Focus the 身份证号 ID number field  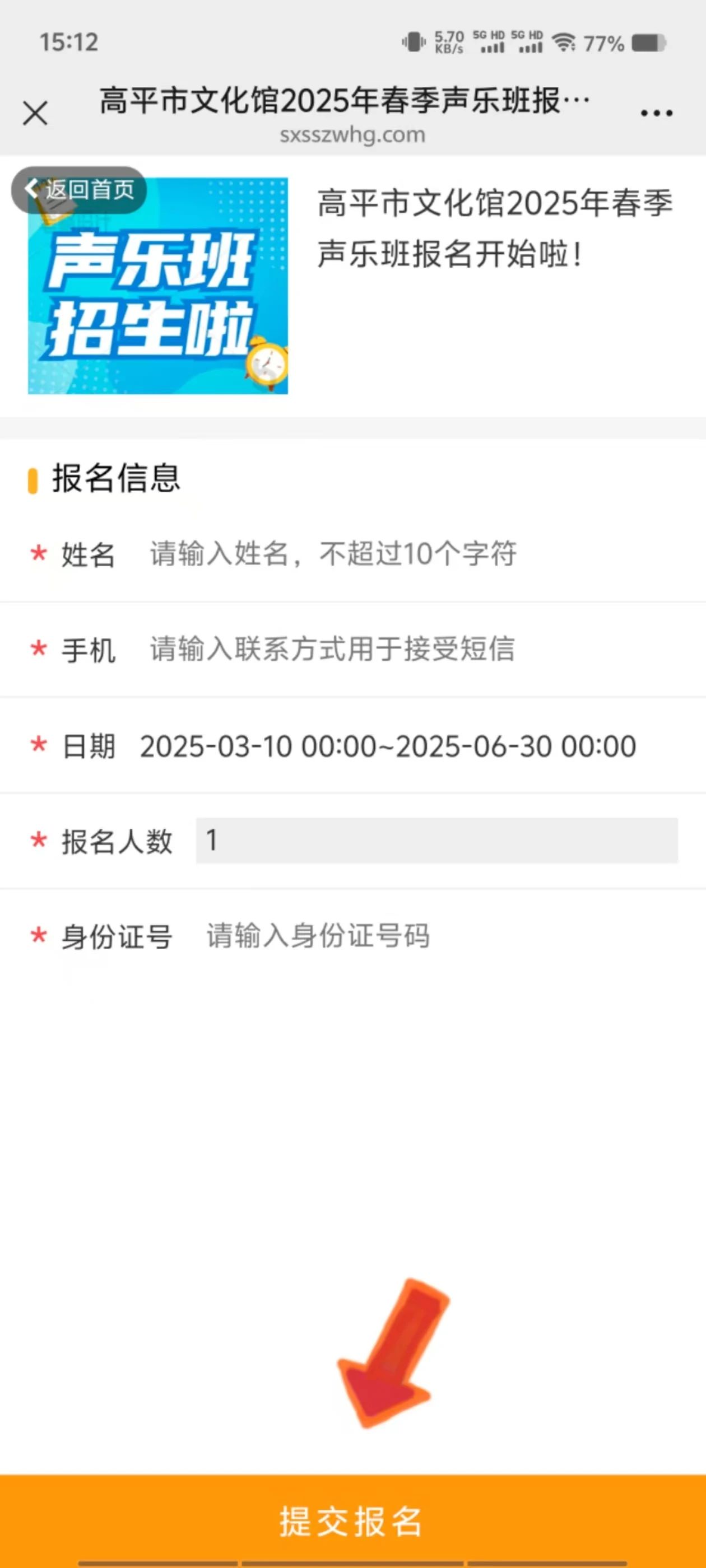(442, 936)
